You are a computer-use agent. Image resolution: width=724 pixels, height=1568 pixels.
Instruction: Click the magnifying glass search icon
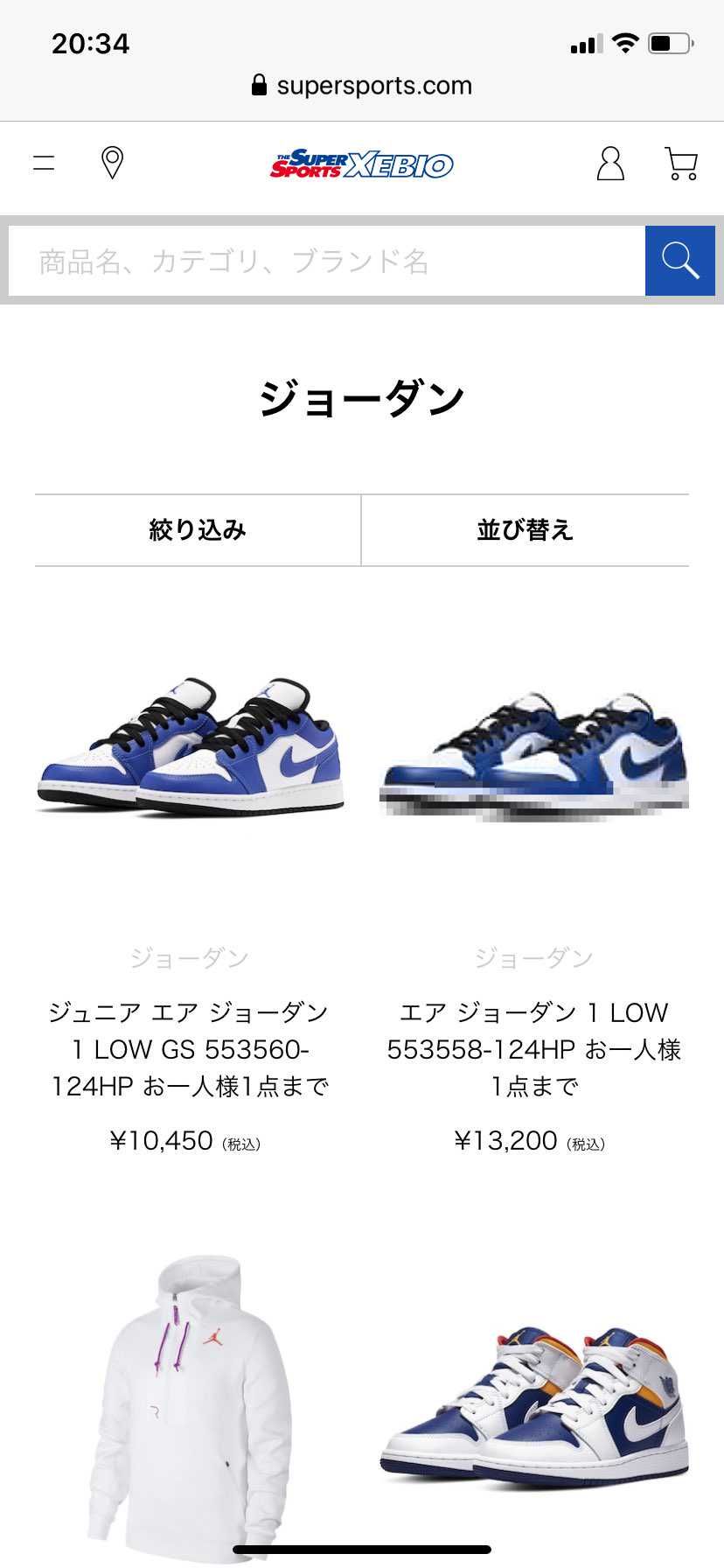[x=680, y=261]
